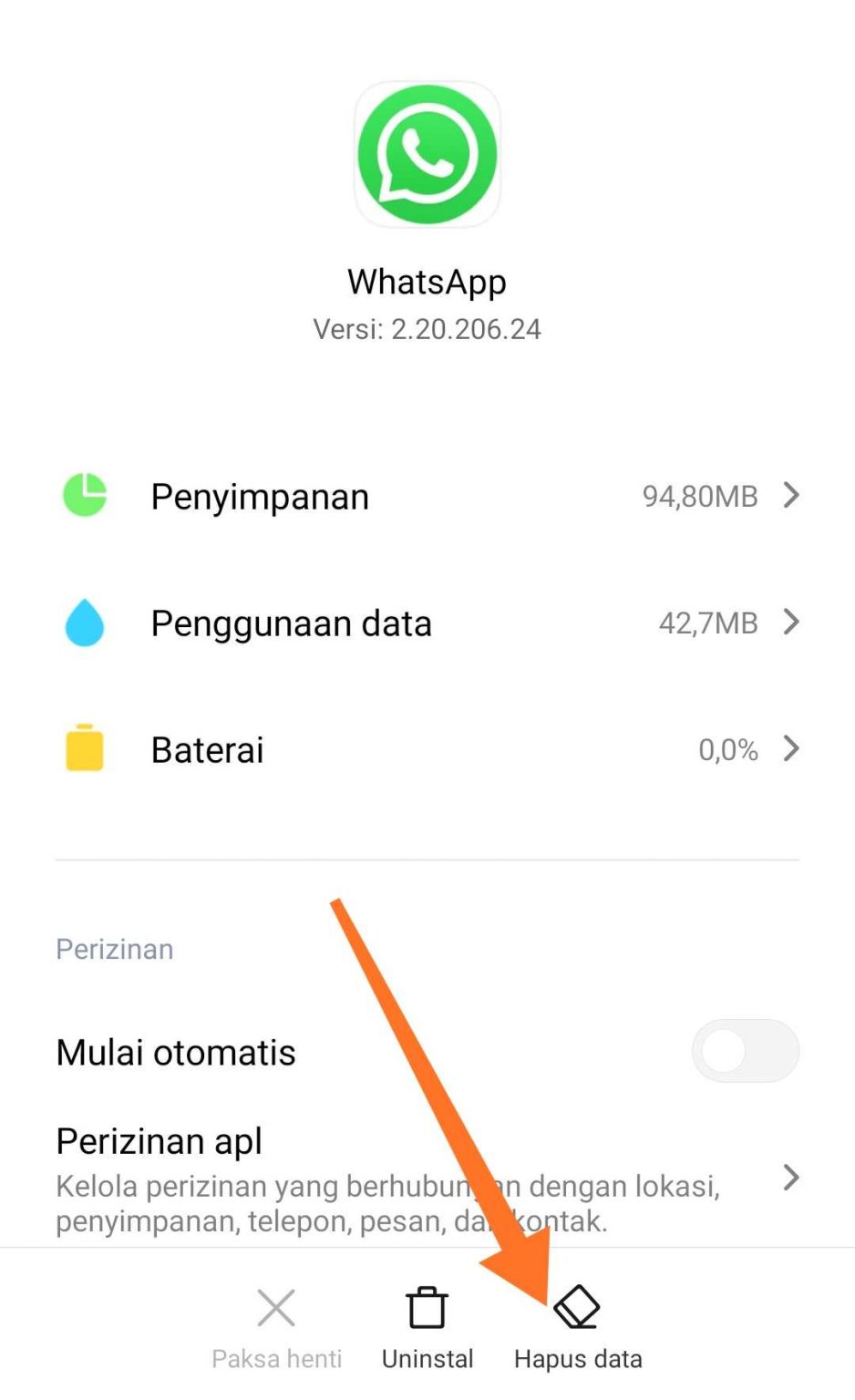Tap Paksa henti button
This screenshot has width=855, height=1400.
276,1329
